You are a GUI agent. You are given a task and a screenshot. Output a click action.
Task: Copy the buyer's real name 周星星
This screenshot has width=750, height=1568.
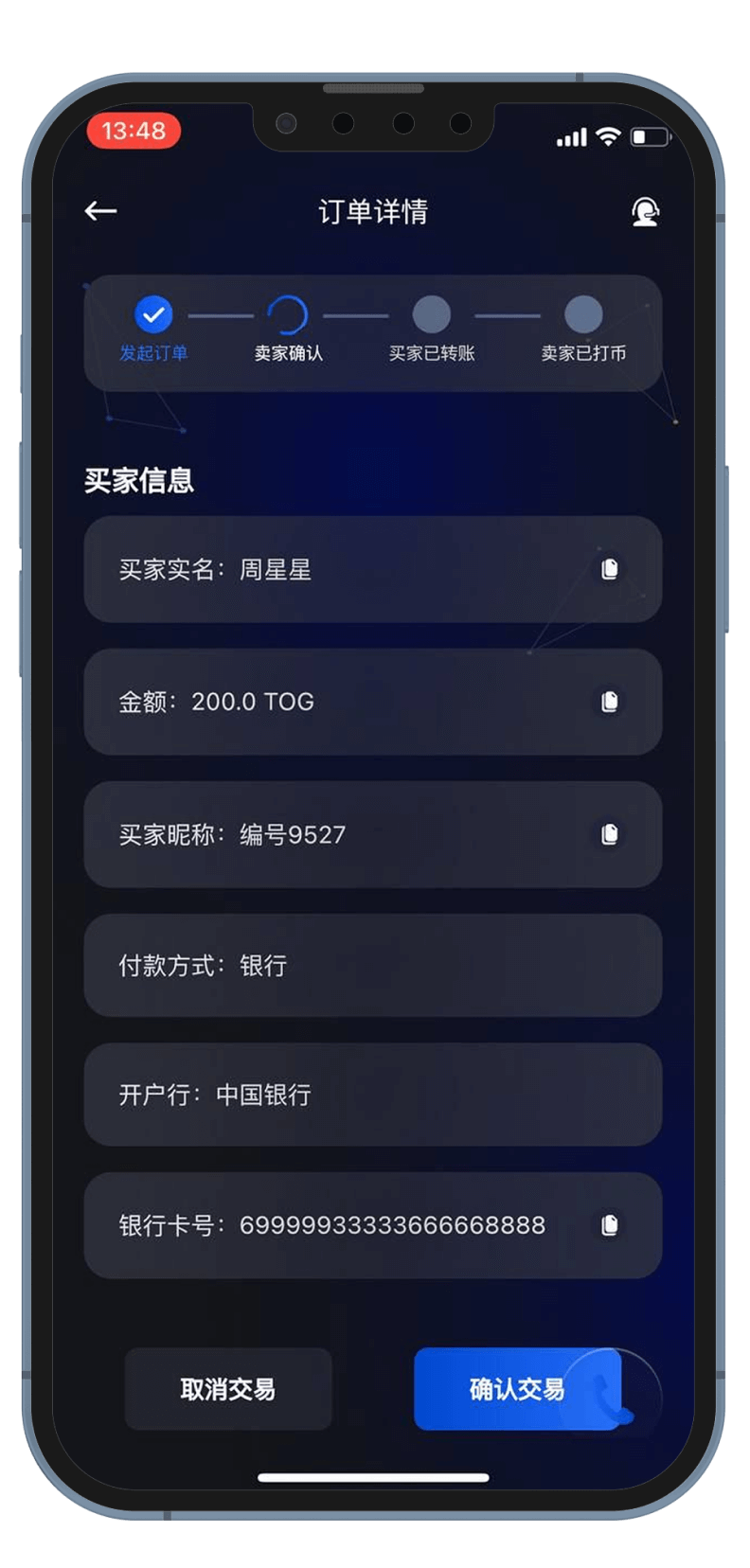(x=610, y=568)
